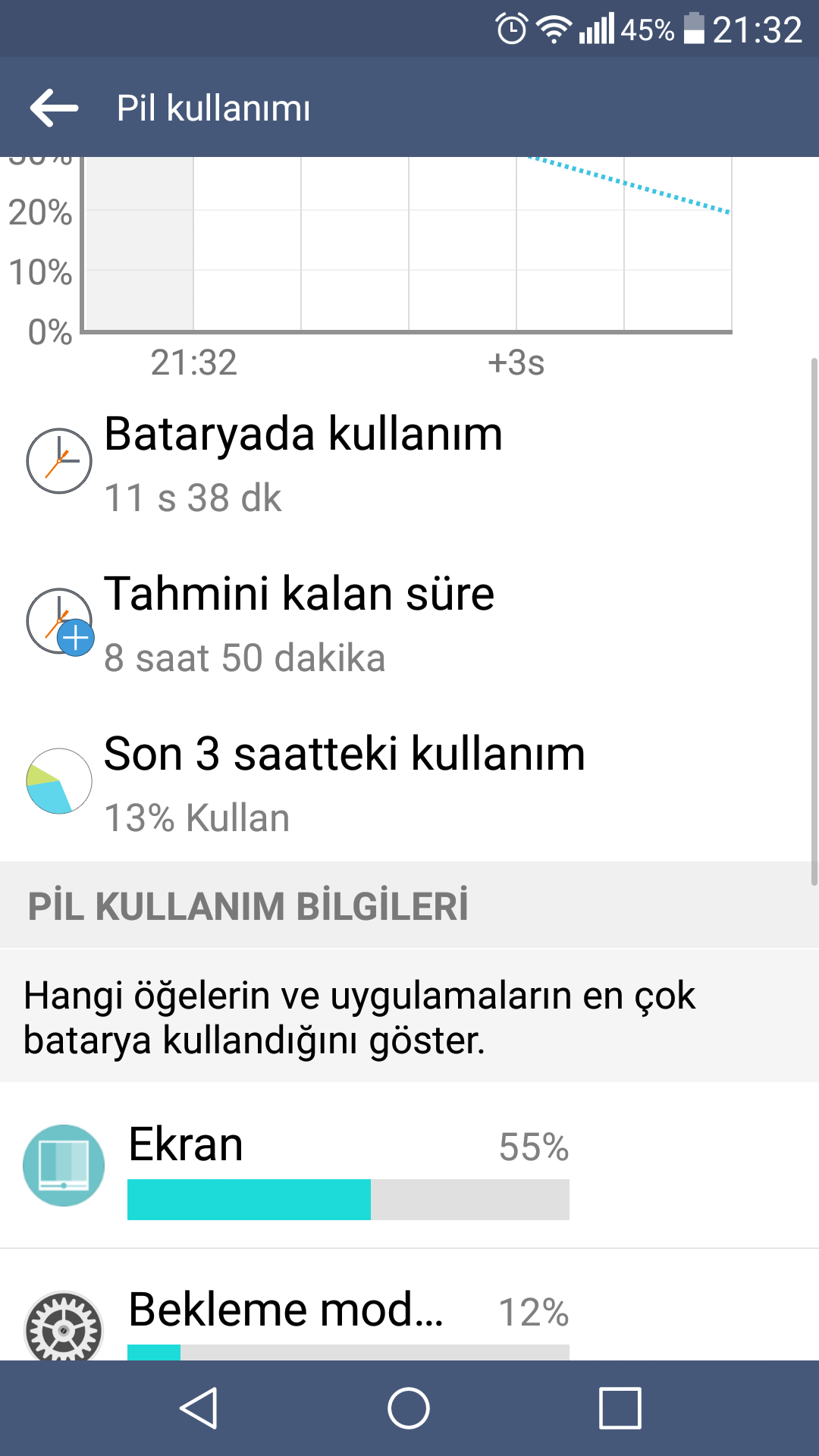The image size is (819, 1456).
Task: Tap the system home button
Action: click(x=409, y=1408)
